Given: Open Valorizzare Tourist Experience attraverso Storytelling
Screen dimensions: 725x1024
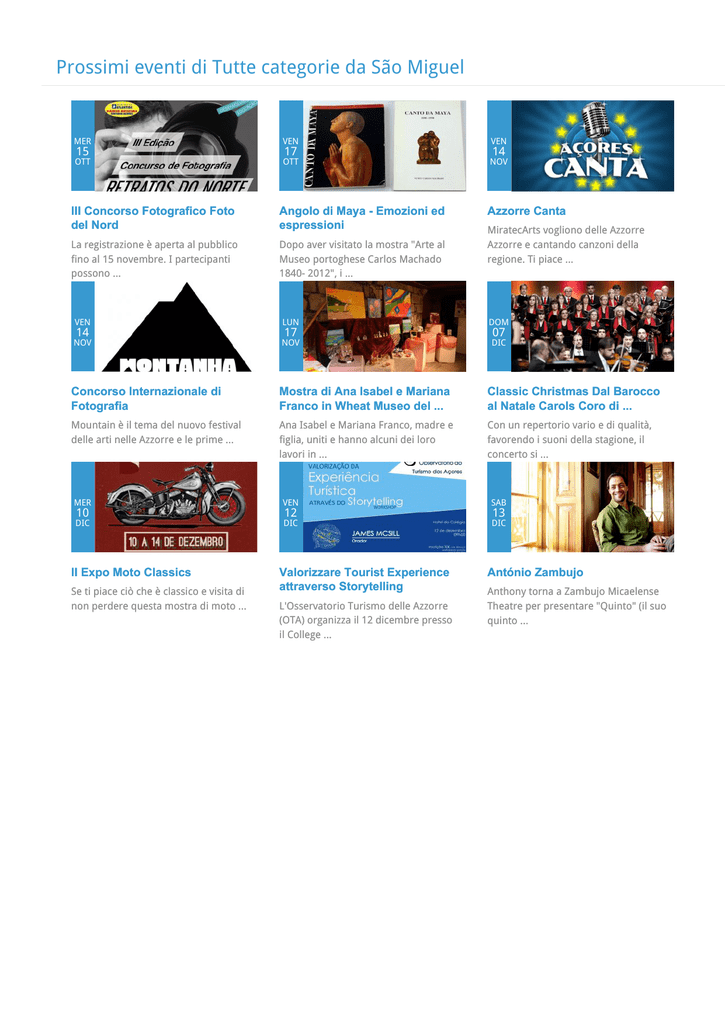Looking at the screenshot, I should (364, 579).
